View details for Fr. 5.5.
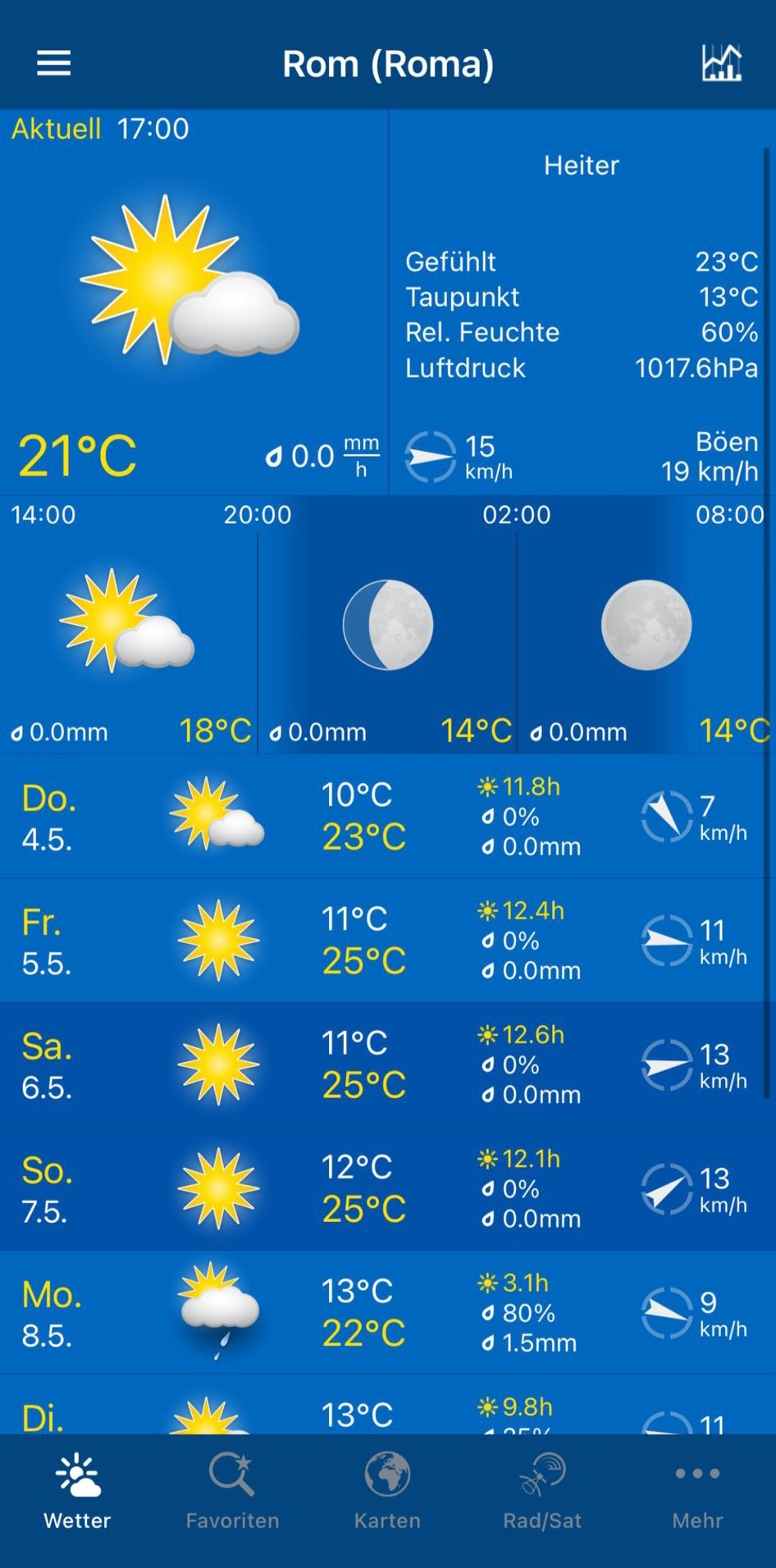 386,940
